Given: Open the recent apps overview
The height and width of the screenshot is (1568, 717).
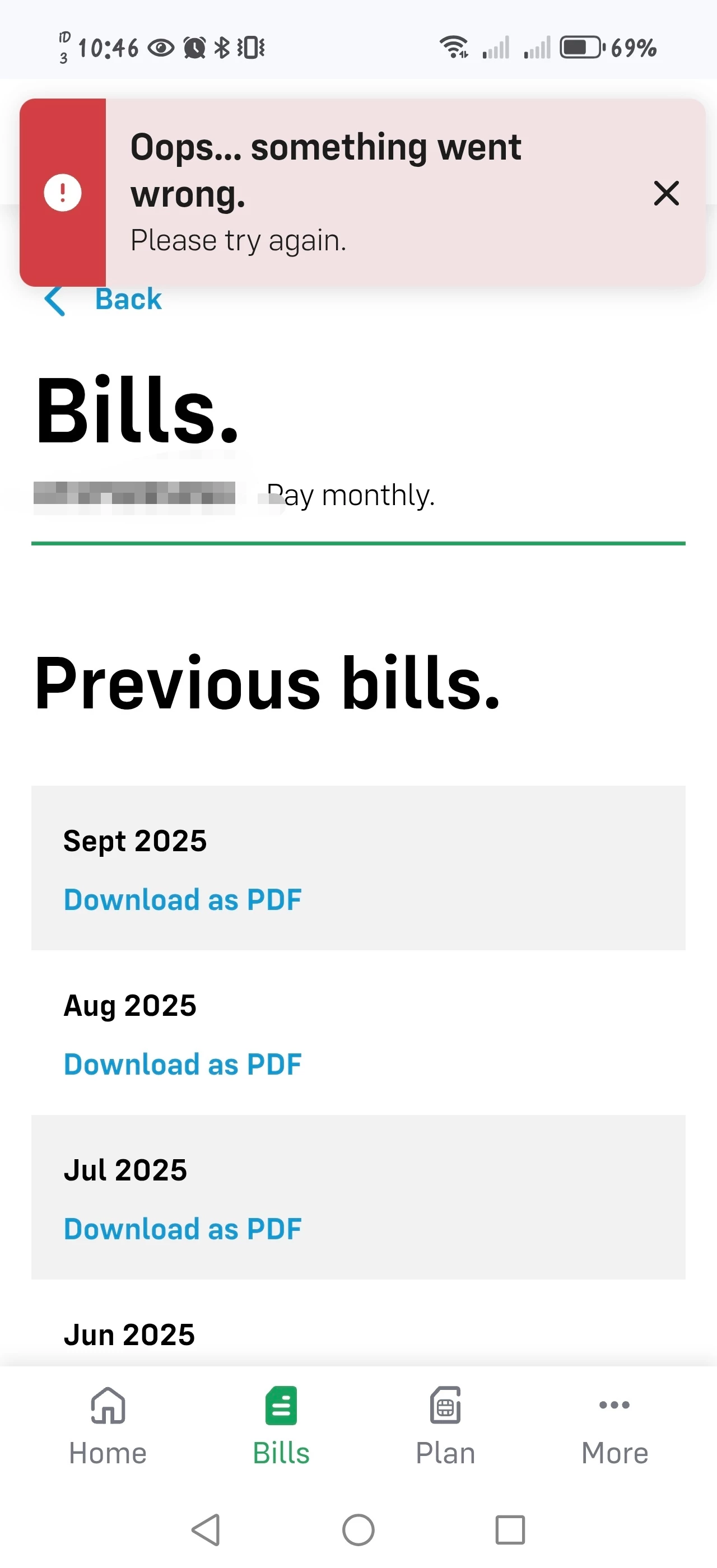Looking at the screenshot, I should (510, 1530).
